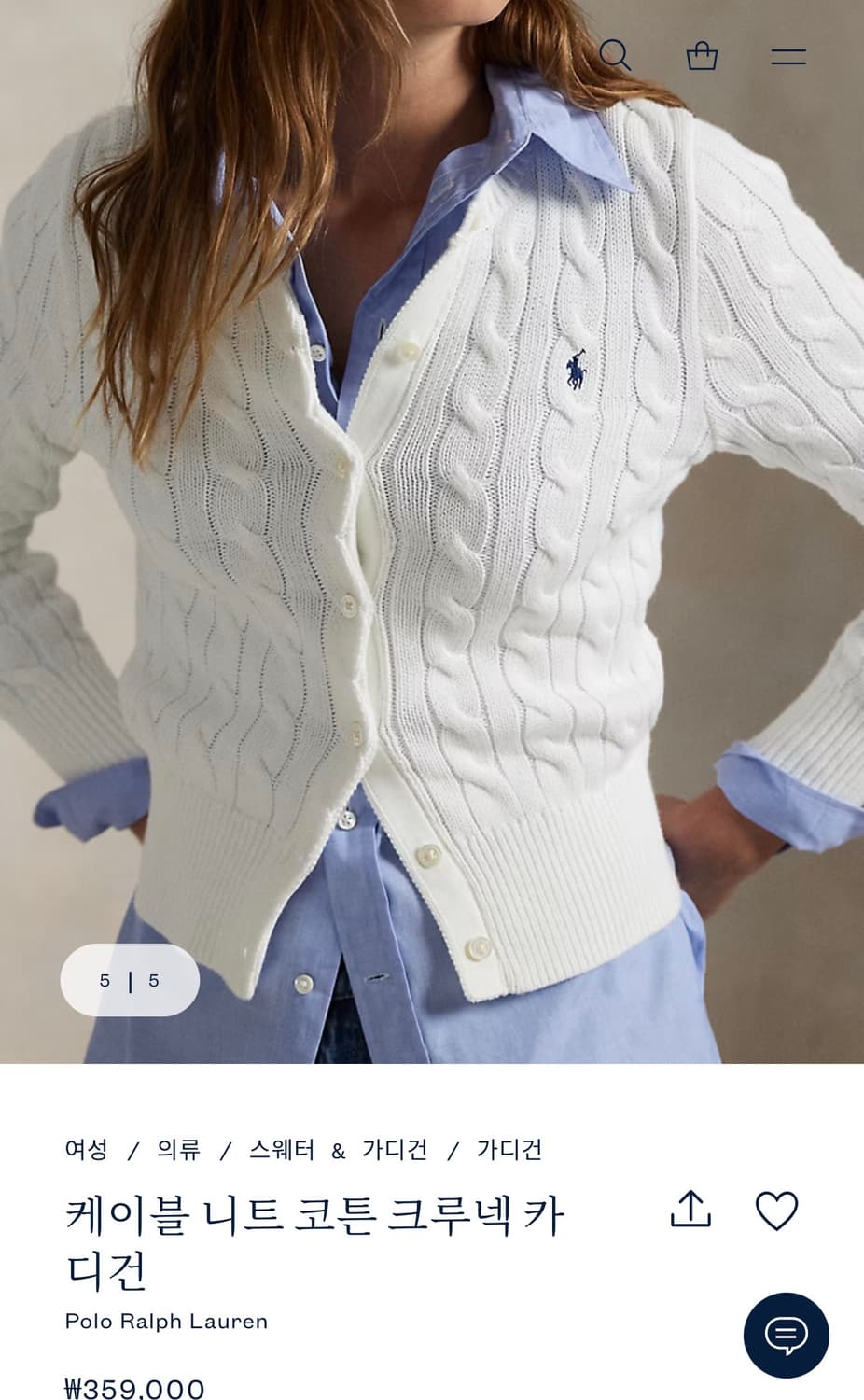Open the hamburger menu
Screen dimensions: 864x1400
tap(788, 56)
